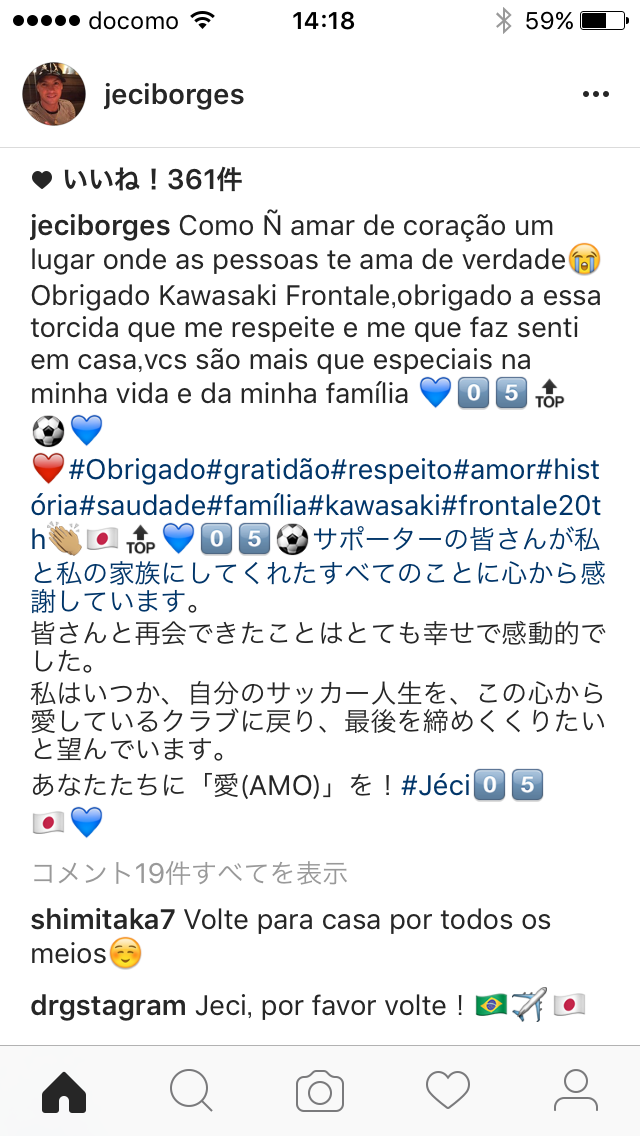Screen dimensions: 640x1136
Task: Open the #Jéci hashtag
Action: pyautogui.click(x=436, y=785)
